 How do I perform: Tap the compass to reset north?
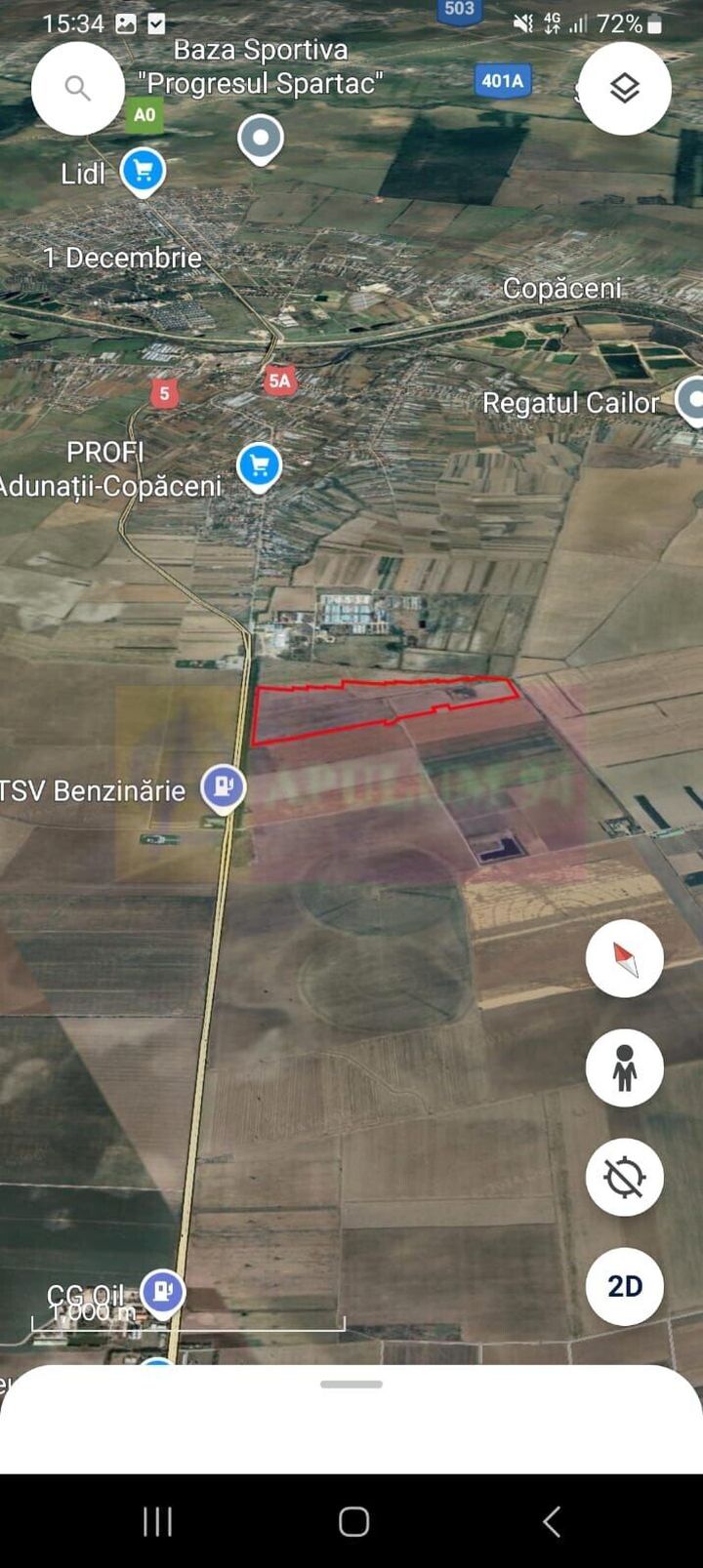[624, 958]
